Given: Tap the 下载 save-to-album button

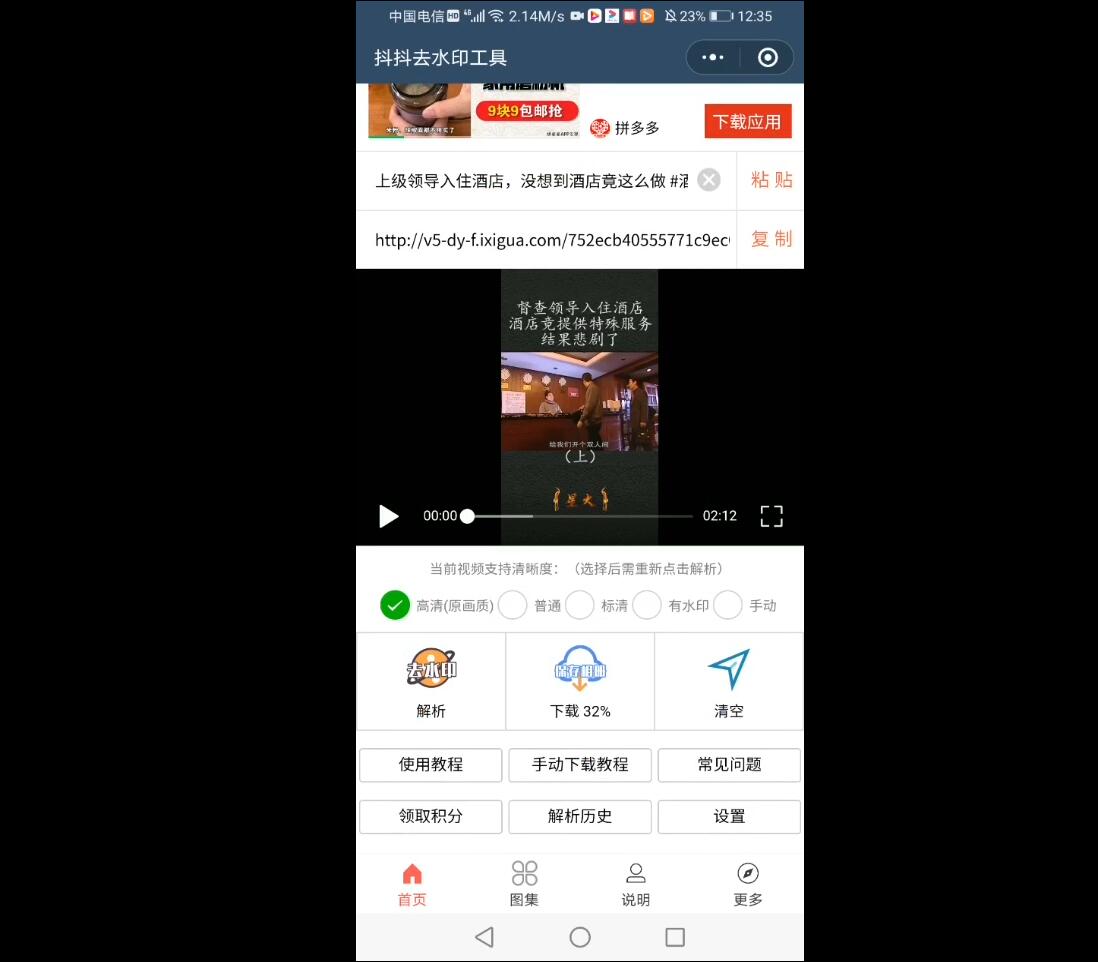Looking at the screenshot, I should pyautogui.click(x=580, y=682).
